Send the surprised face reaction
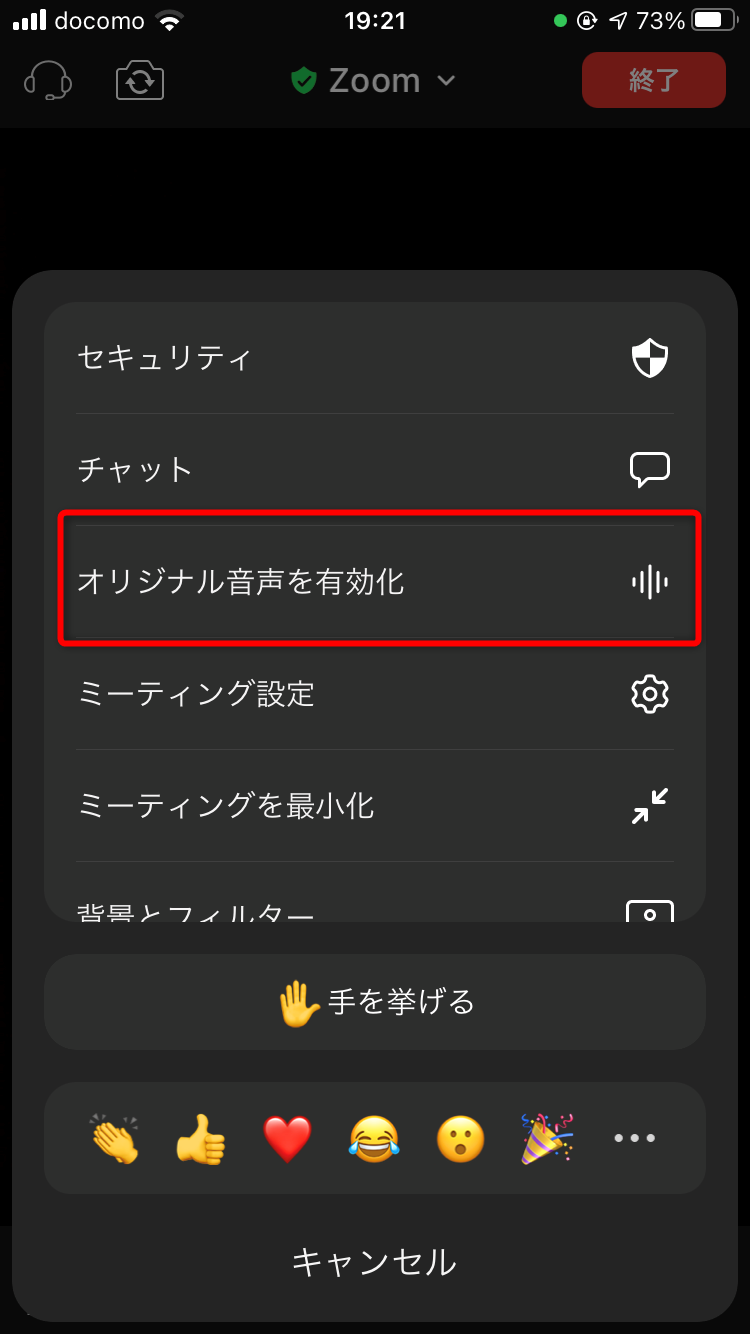The image size is (750, 1334). [x=461, y=1138]
